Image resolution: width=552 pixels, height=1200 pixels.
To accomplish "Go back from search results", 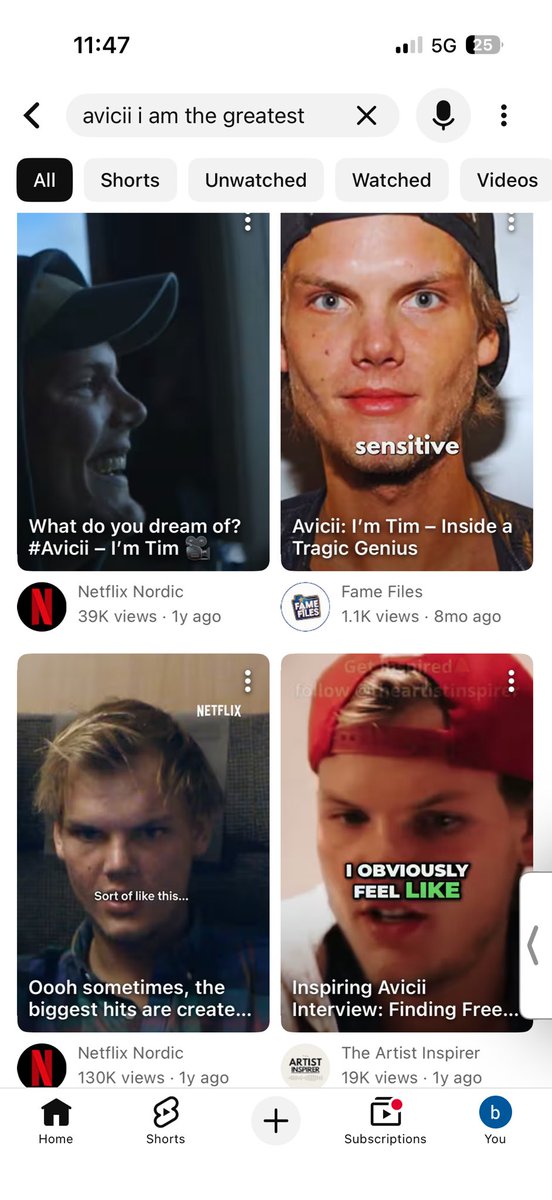I will click(32, 116).
